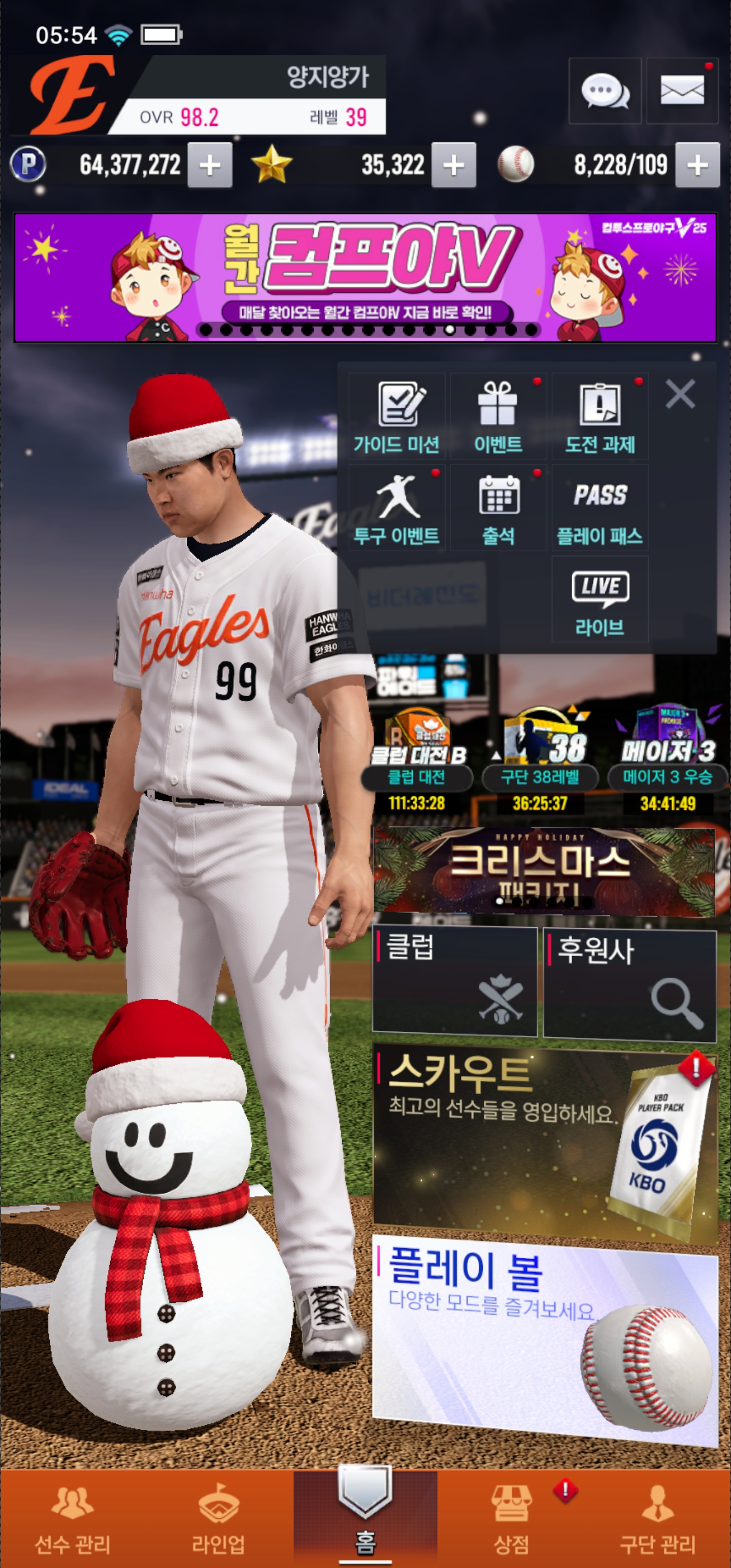The image size is (731, 1568).
Task: Close the quick menu panel
Action: (x=680, y=394)
